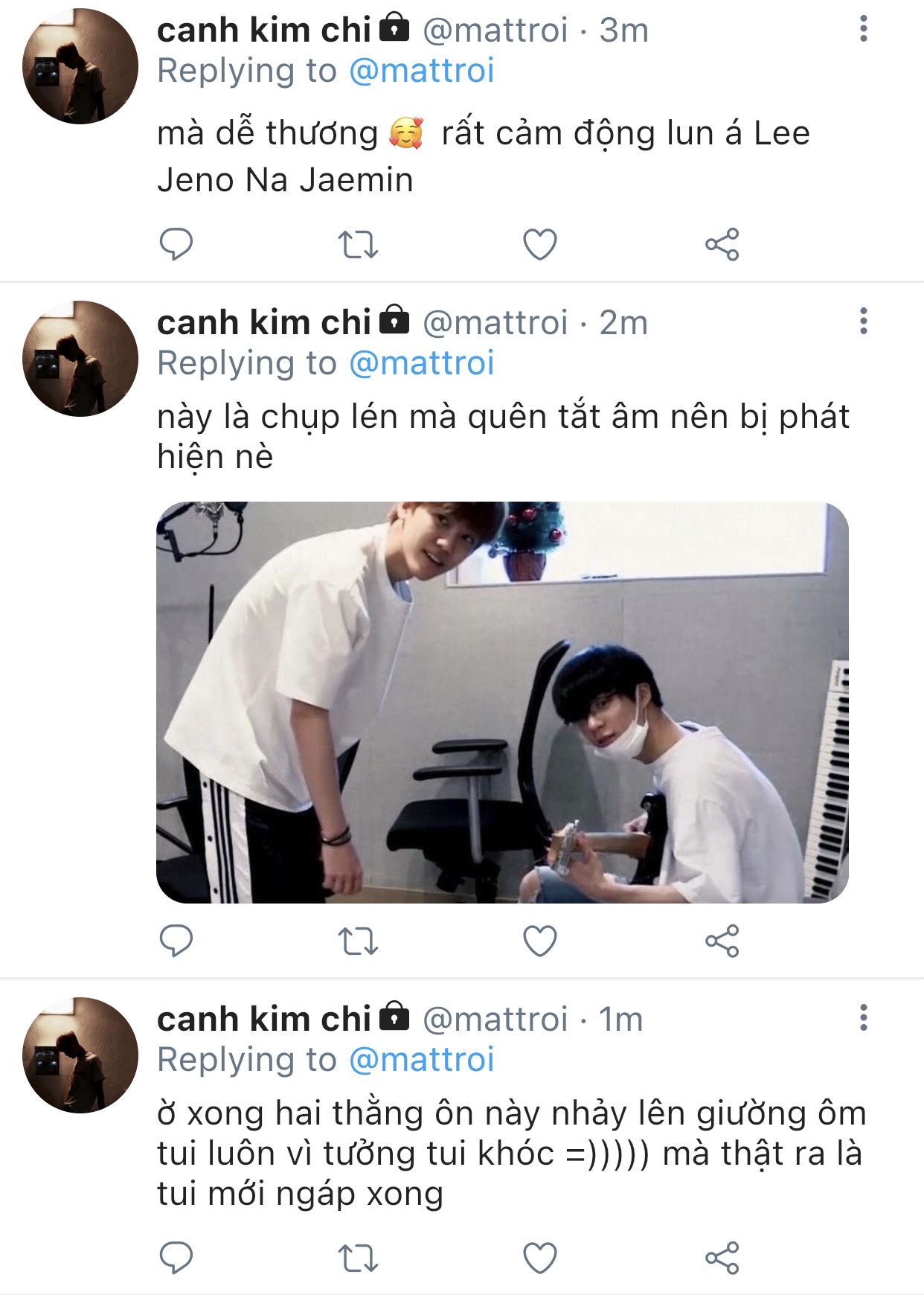Image resolution: width=924 pixels, height=1295 pixels.
Task: Open the attached photo in the 2m tweet
Action: (502, 702)
